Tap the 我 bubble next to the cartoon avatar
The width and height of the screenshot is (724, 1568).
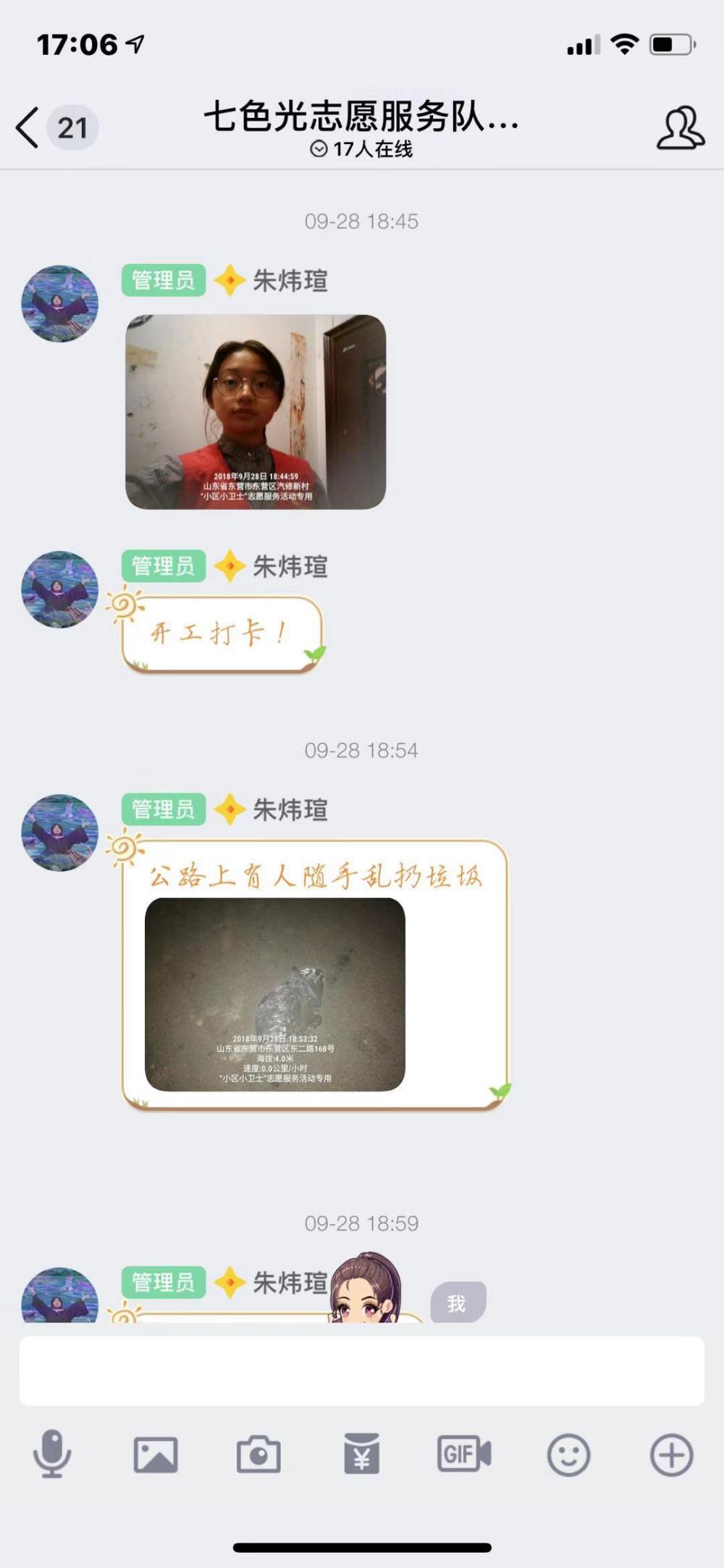458,1303
